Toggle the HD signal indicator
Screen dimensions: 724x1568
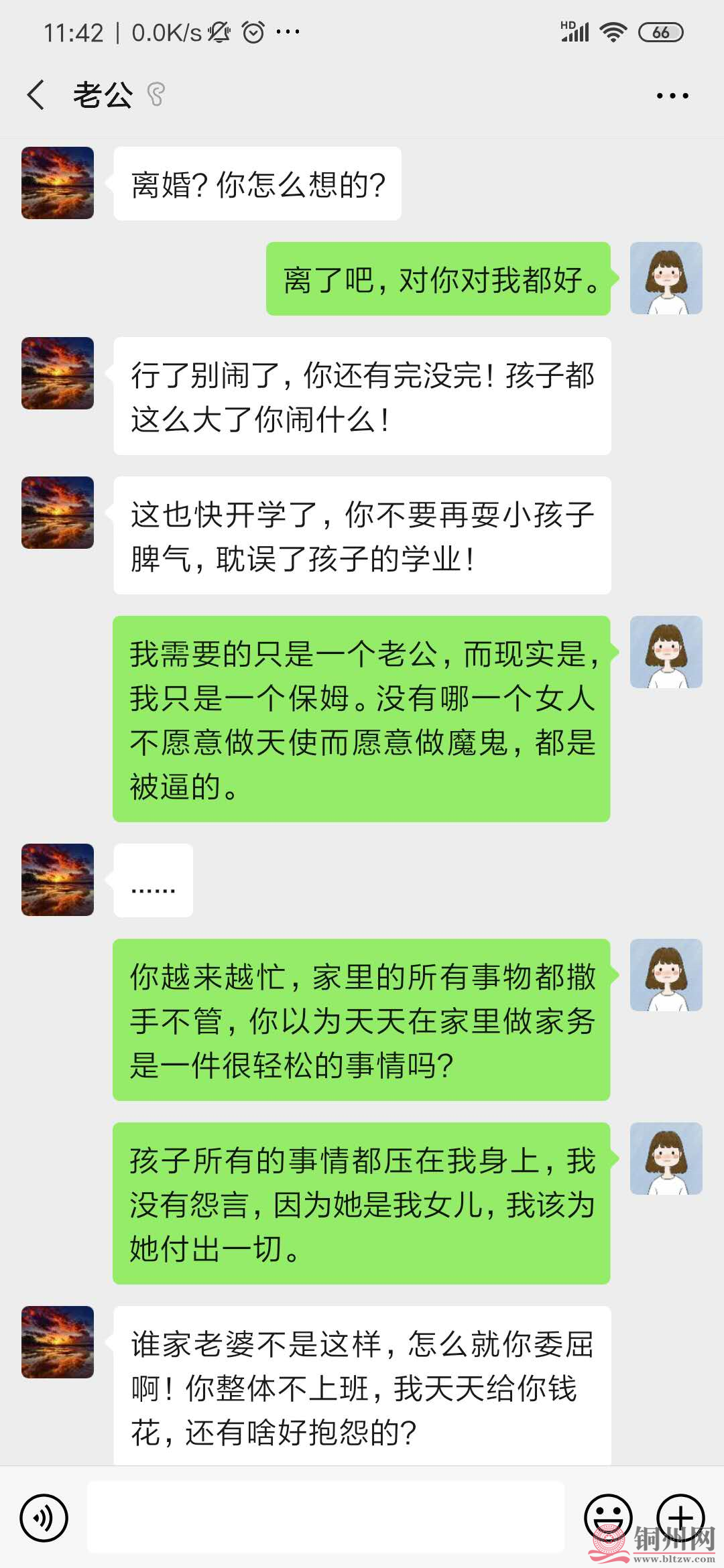pyautogui.click(x=573, y=31)
